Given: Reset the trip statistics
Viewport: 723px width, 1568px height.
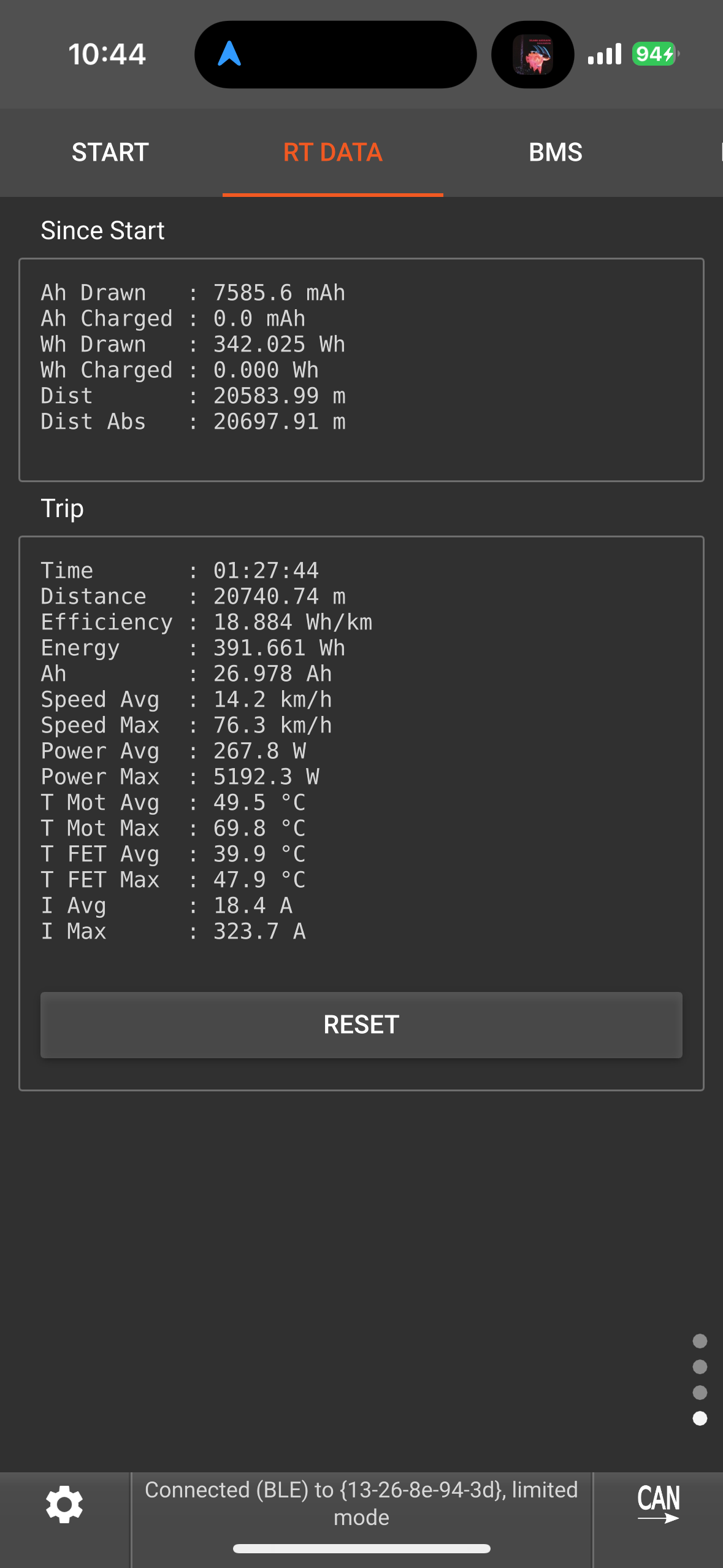Looking at the screenshot, I should (361, 1024).
